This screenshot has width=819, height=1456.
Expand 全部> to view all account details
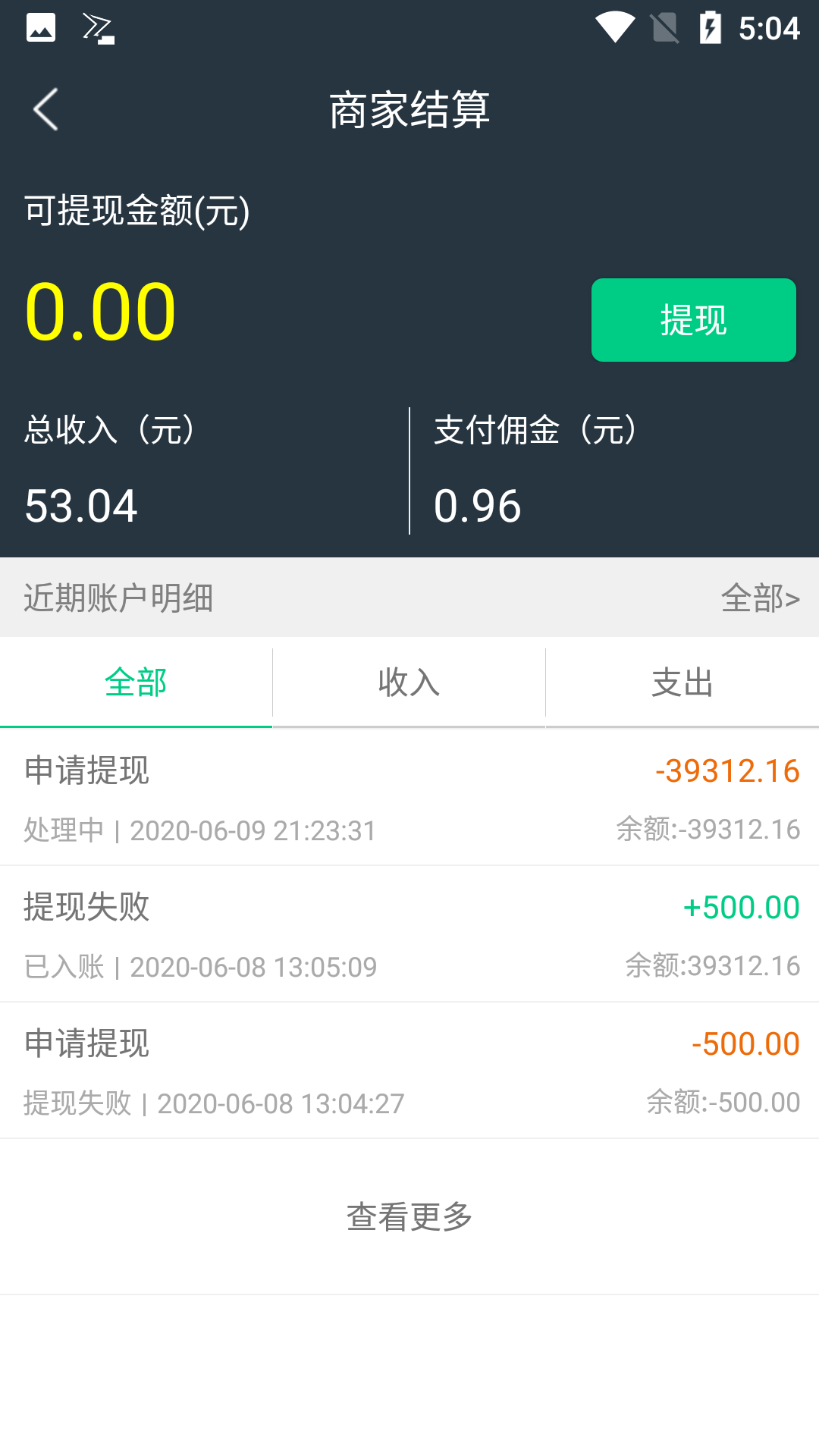point(760,598)
